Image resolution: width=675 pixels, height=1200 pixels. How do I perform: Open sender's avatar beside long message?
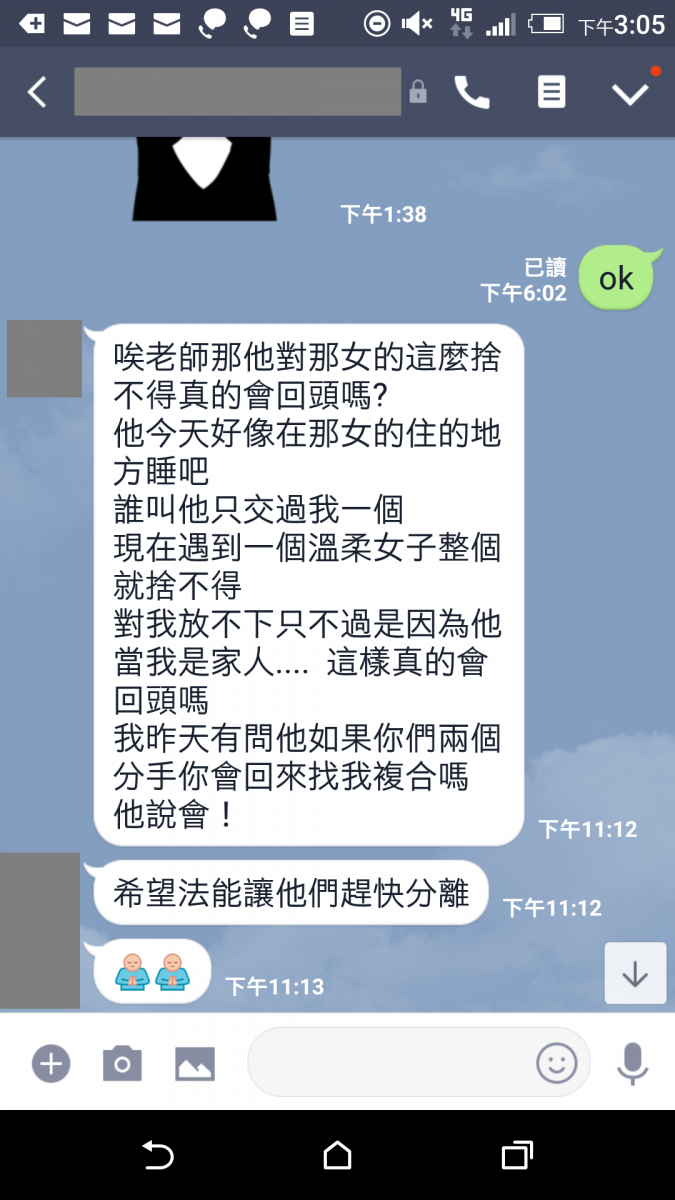coord(44,359)
